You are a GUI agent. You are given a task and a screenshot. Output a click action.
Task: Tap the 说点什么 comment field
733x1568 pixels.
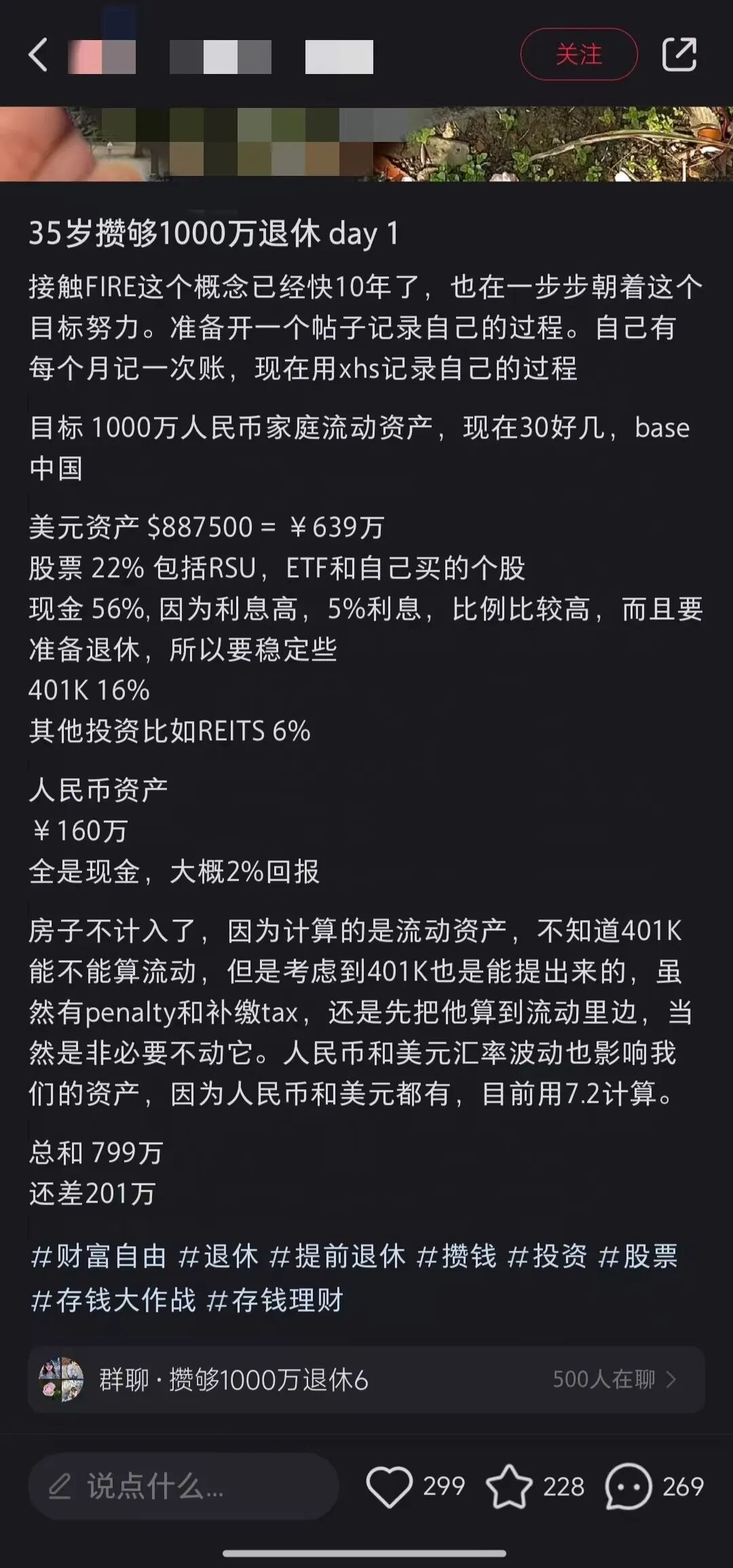click(x=183, y=1487)
